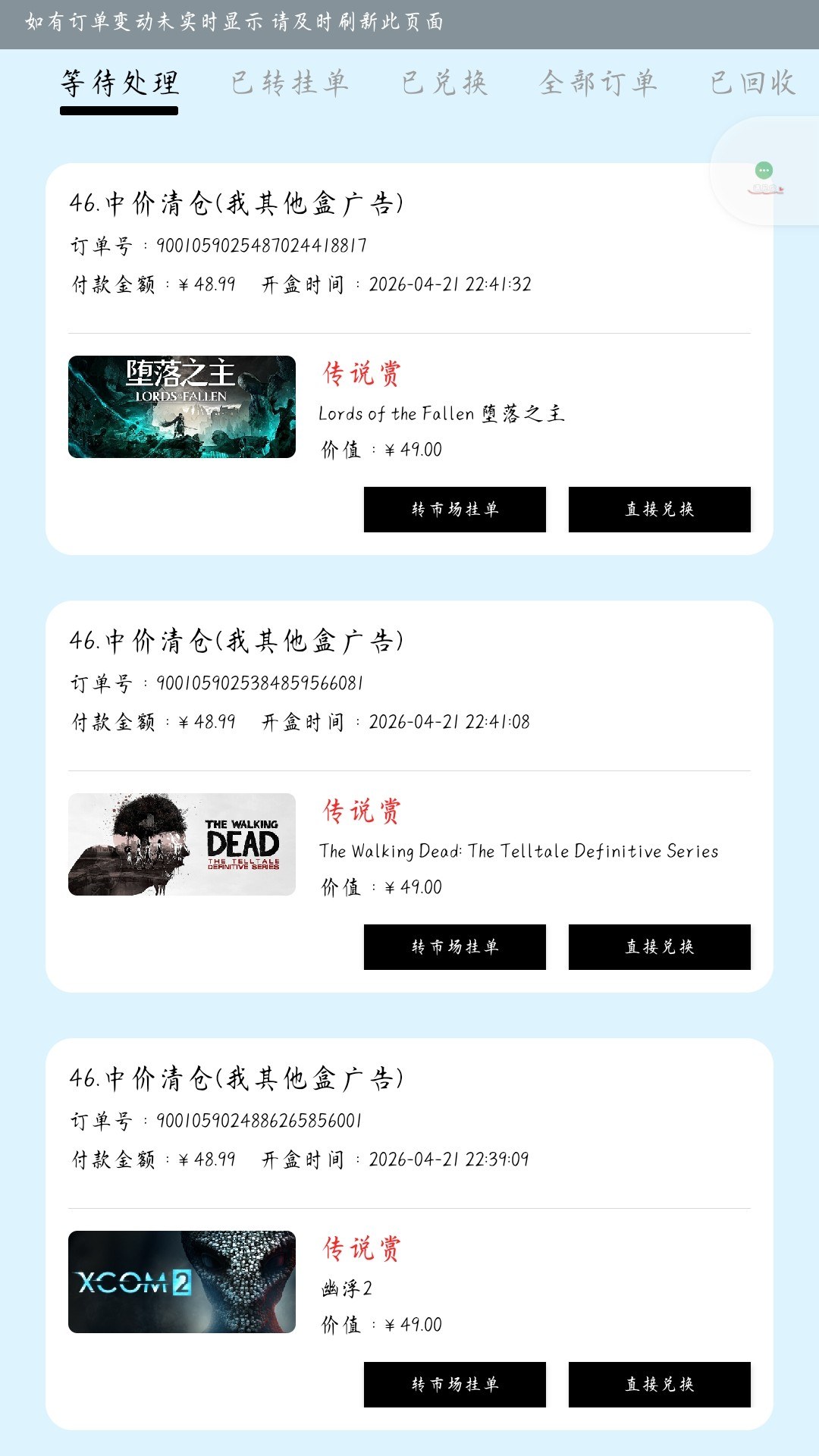
Task: Select the 等待处理 tab
Action: [120, 83]
